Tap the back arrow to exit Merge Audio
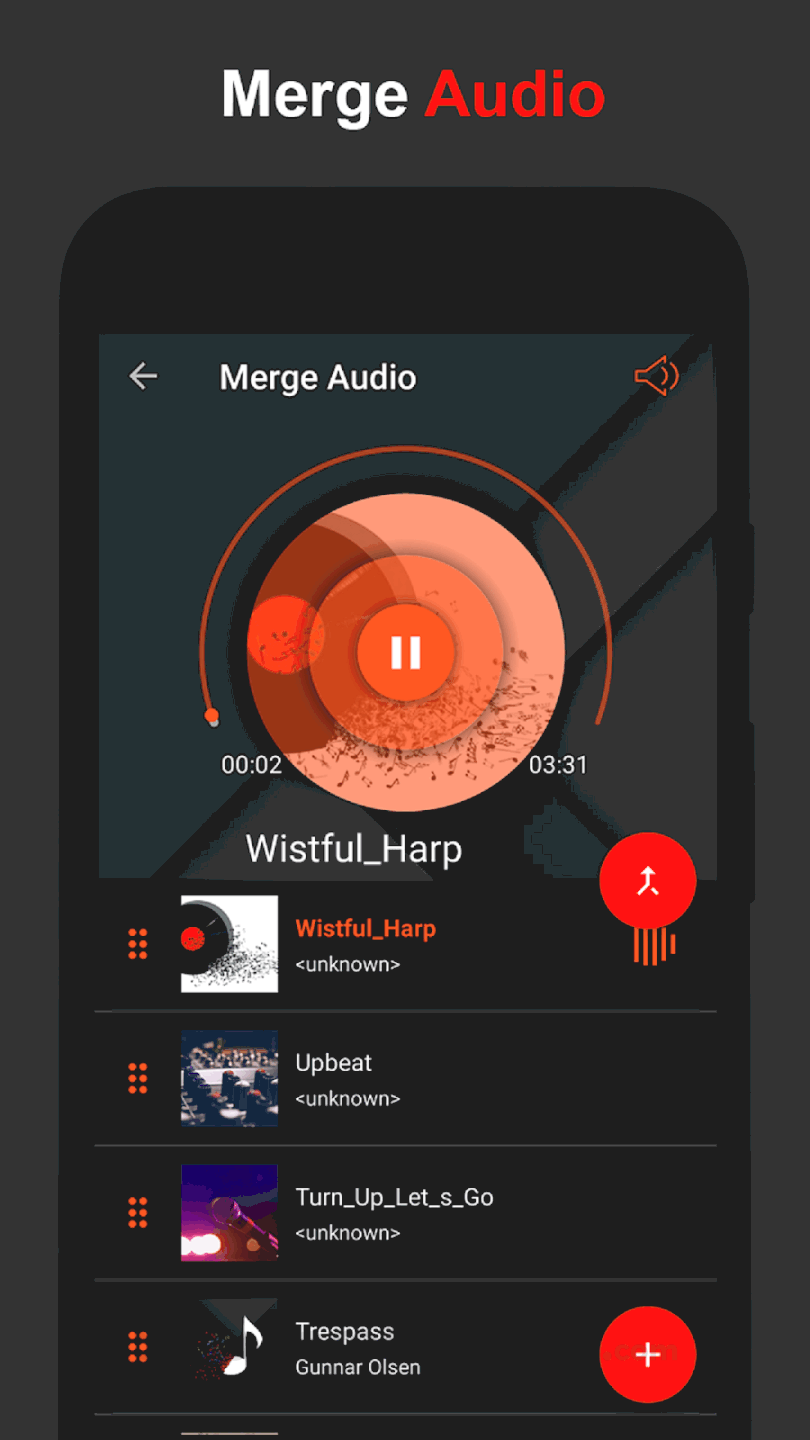 (x=143, y=376)
